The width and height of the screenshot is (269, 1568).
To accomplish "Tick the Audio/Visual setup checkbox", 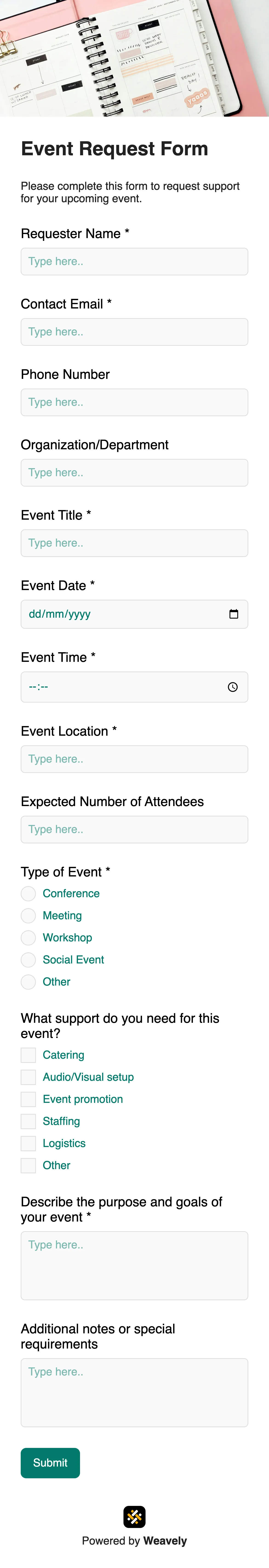I will tap(29, 1077).
